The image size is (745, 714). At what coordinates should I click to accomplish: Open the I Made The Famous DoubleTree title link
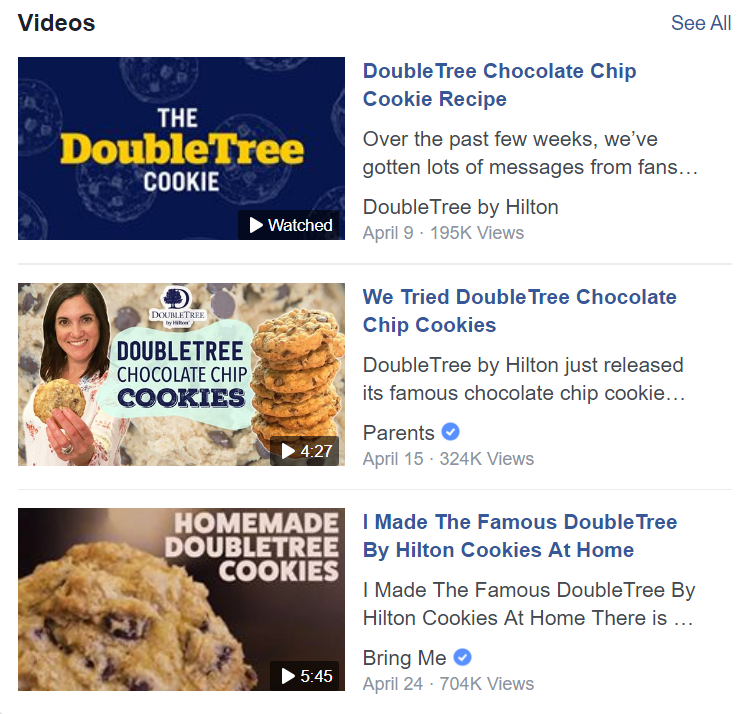click(519, 536)
